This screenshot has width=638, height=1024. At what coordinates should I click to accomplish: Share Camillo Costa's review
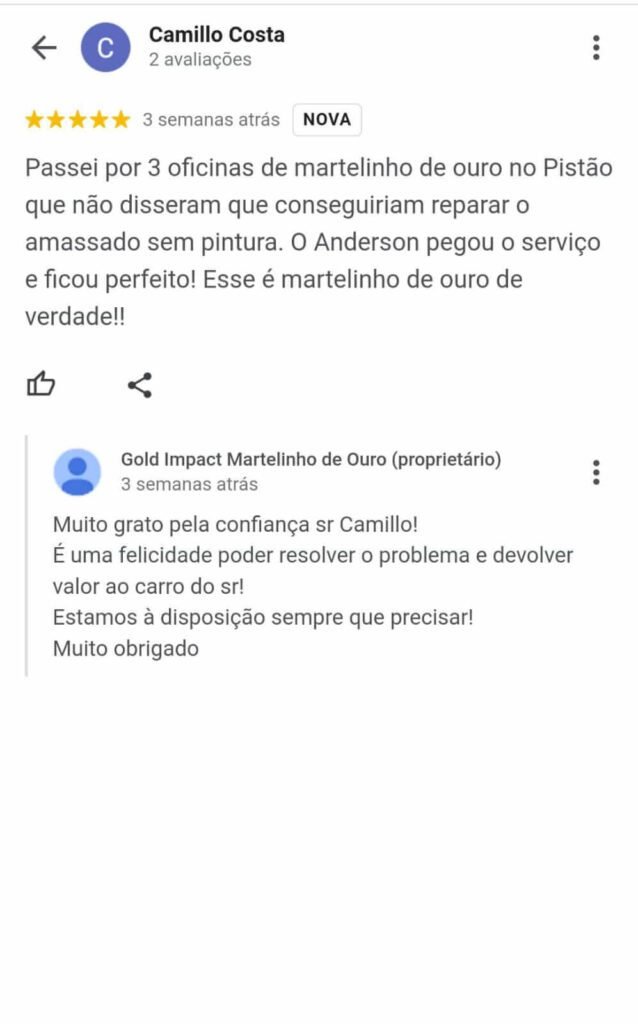[x=140, y=385]
